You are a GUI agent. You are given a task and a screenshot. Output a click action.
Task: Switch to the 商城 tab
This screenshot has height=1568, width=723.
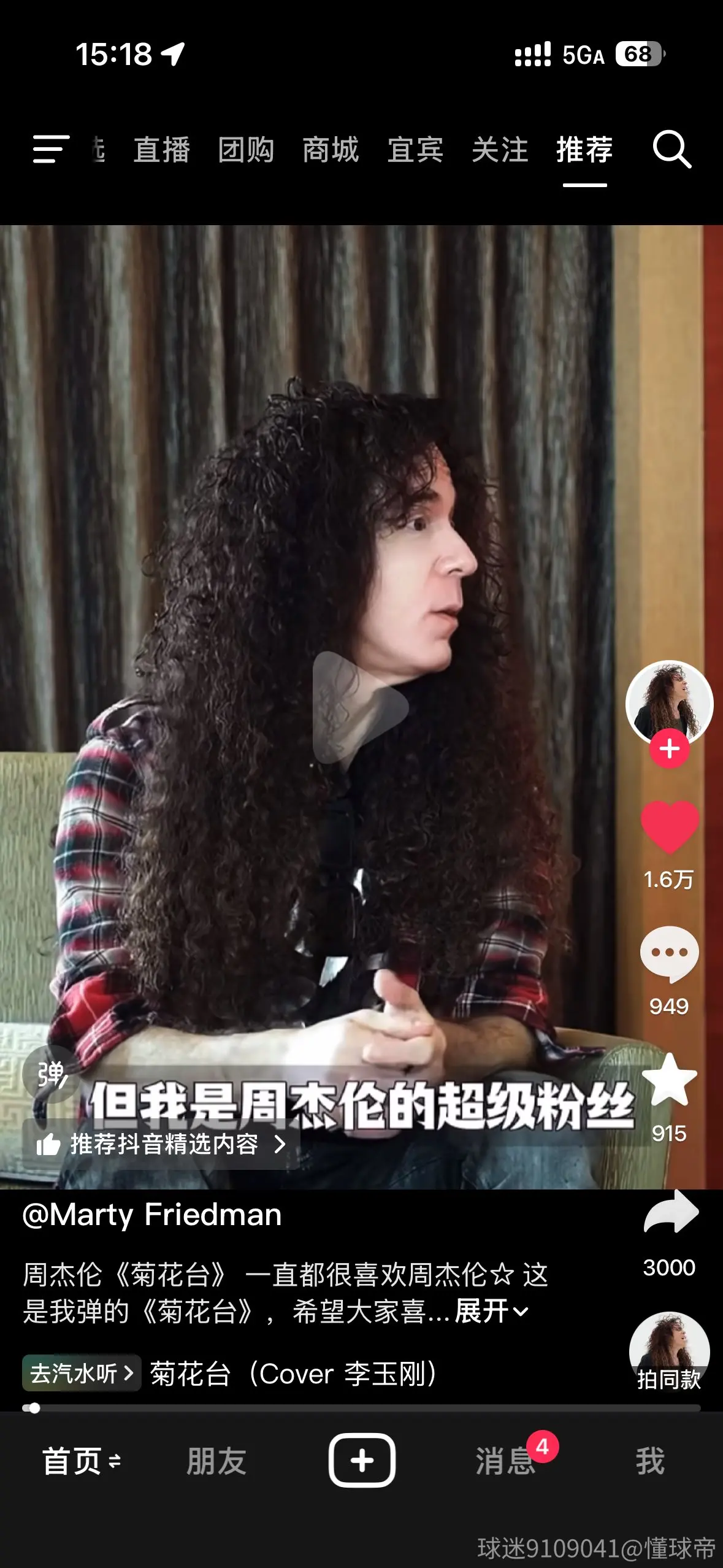coord(331,150)
